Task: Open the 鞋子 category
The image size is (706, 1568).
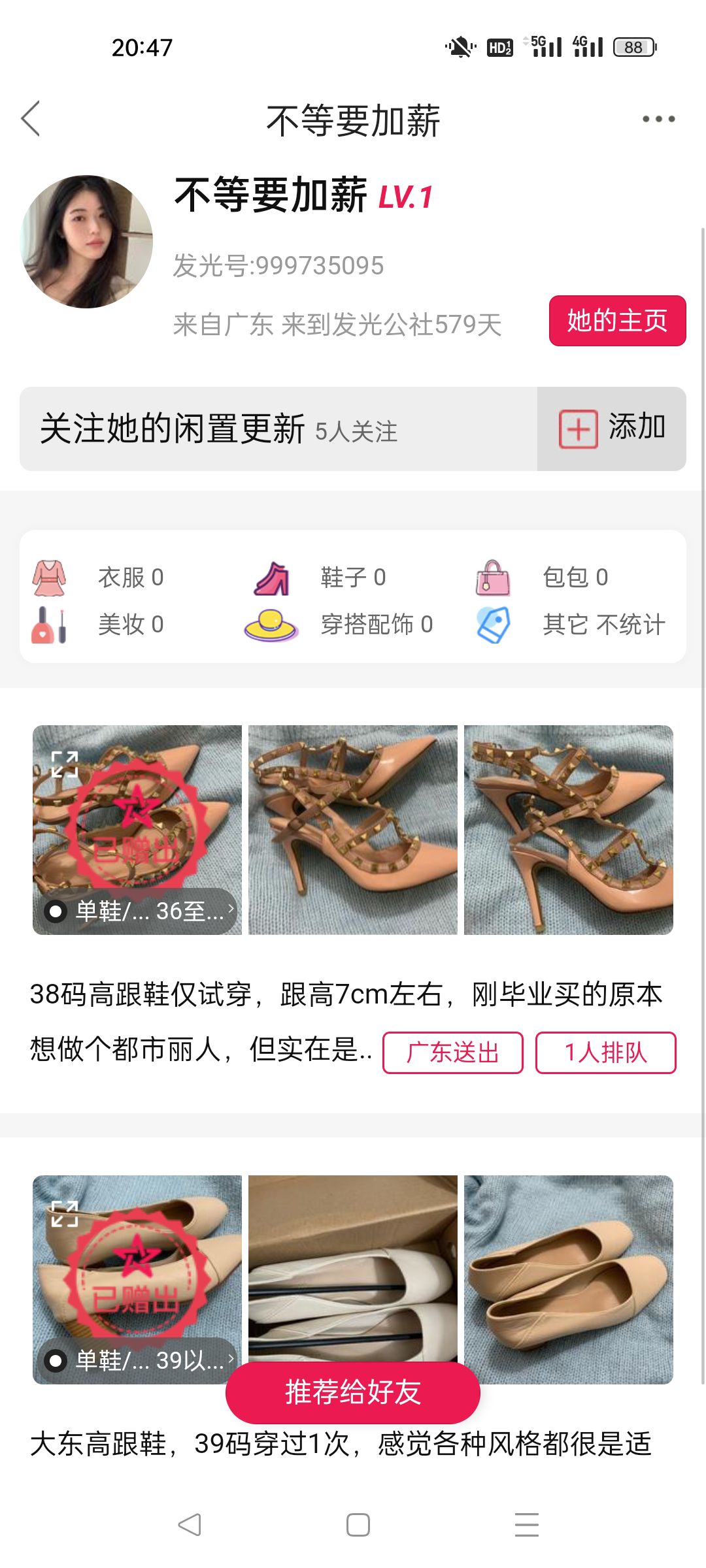Action: coord(320,578)
